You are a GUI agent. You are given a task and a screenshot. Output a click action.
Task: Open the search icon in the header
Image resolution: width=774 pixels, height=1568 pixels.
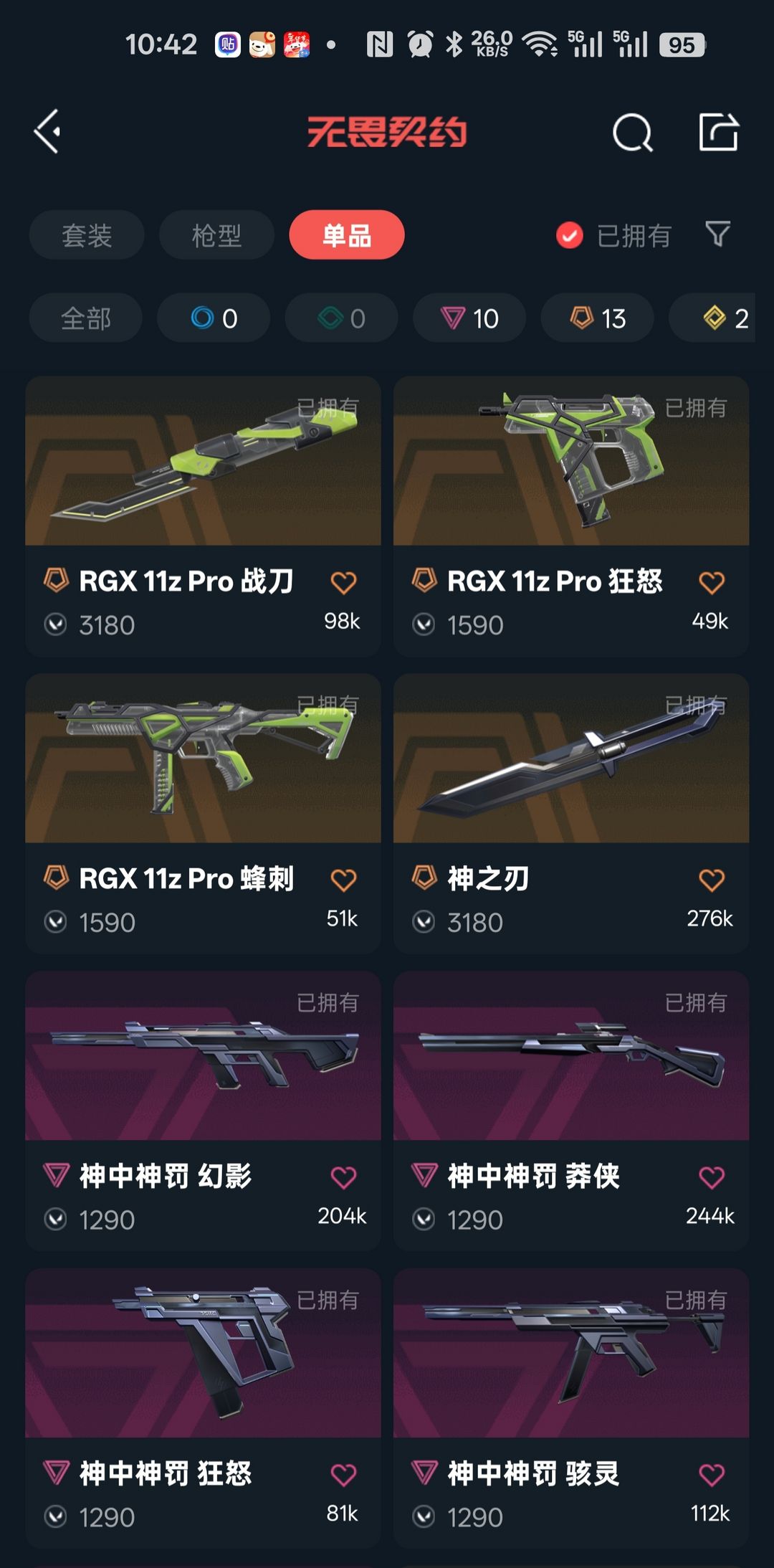pyautogui.click(x=632, y=133)
